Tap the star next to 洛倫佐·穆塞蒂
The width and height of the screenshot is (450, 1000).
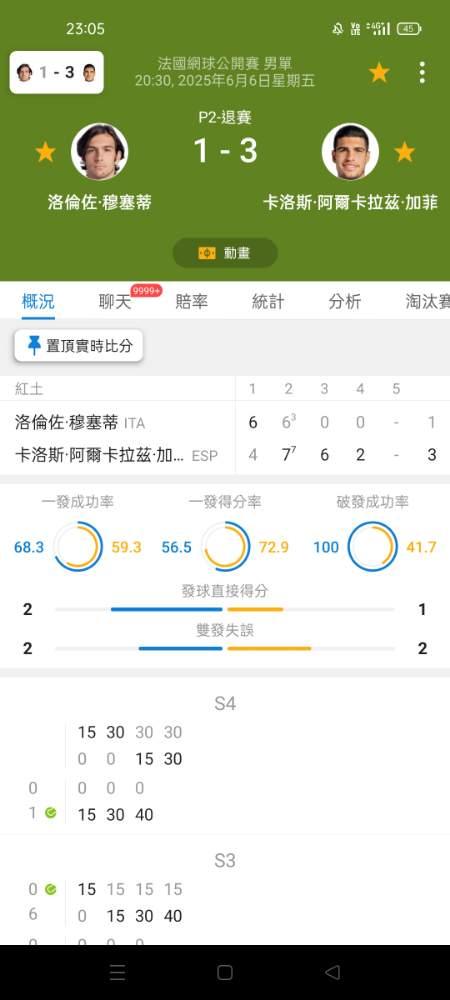pos(45,152)
